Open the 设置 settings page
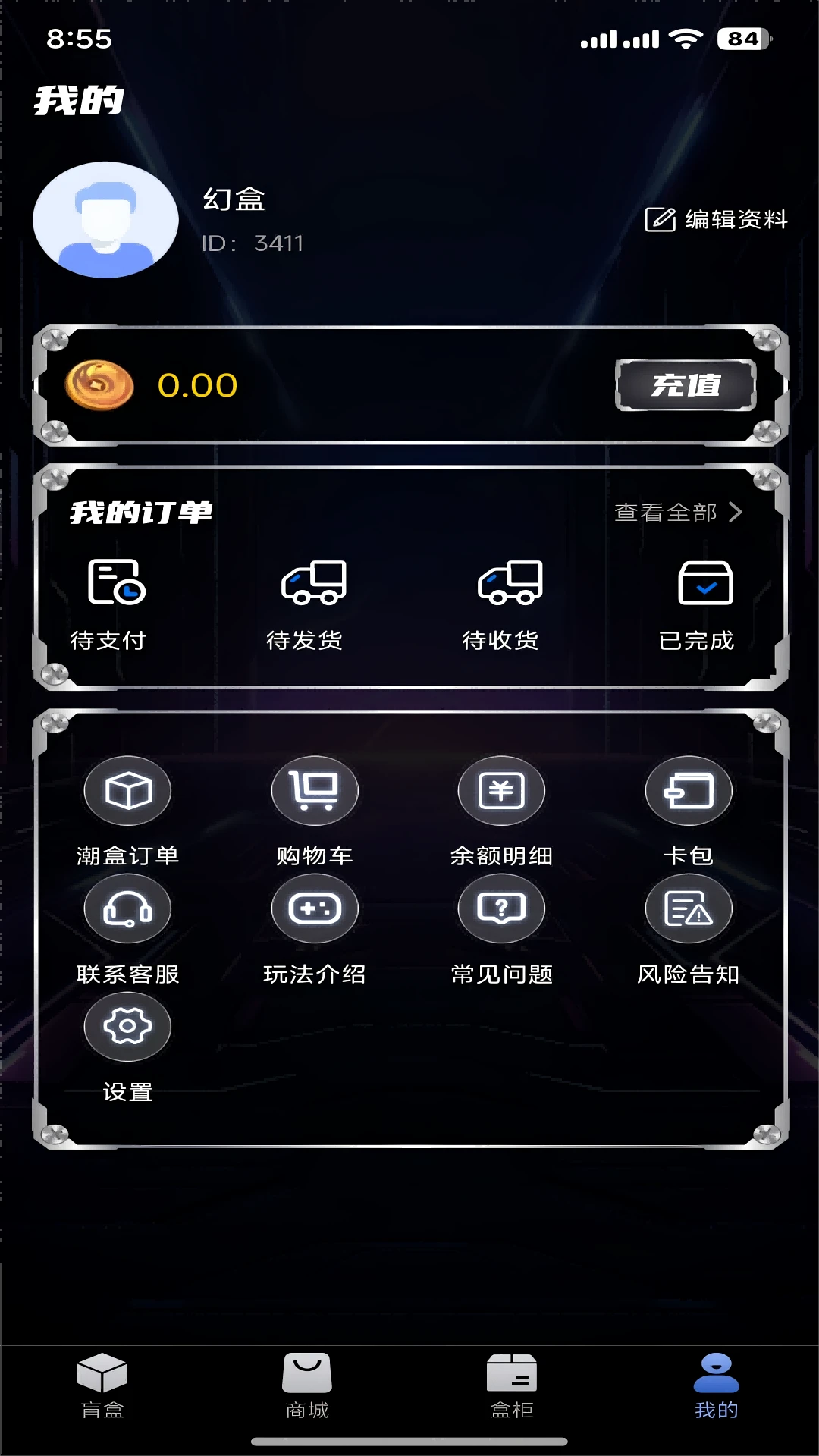This screenshot has height=1456, width=819. click(127, 1048)
